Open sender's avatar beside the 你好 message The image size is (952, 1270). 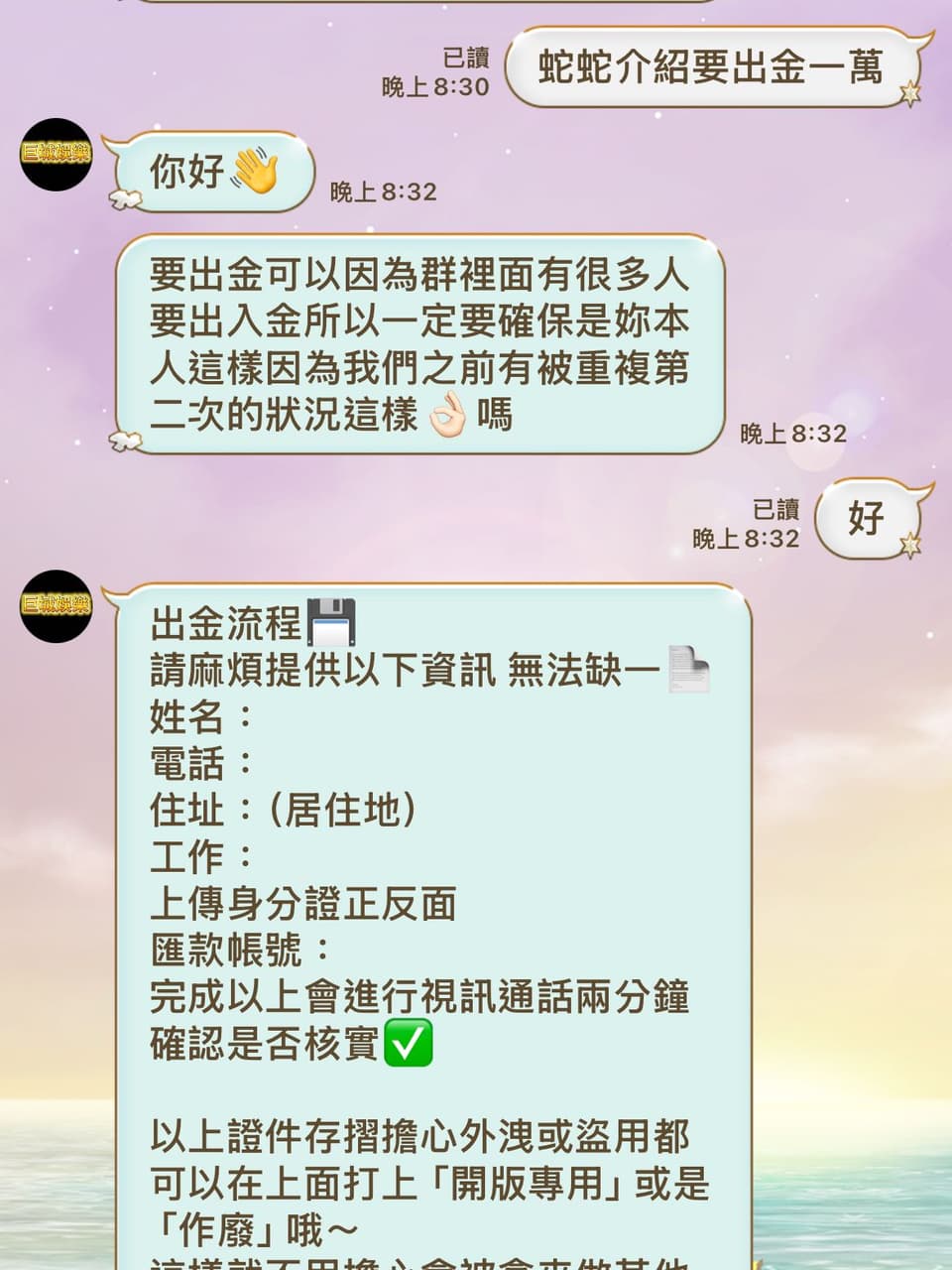coord(57,154)
